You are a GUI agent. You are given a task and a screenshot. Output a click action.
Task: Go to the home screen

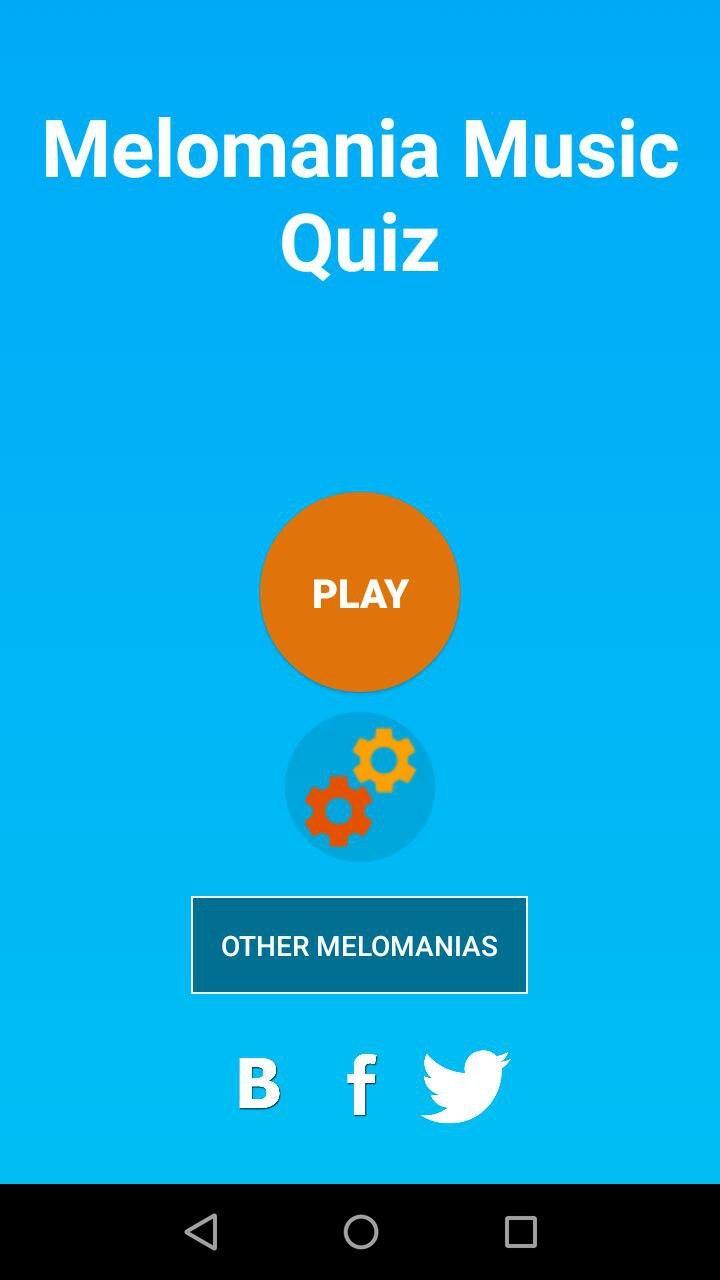[x=360, y=1231]
